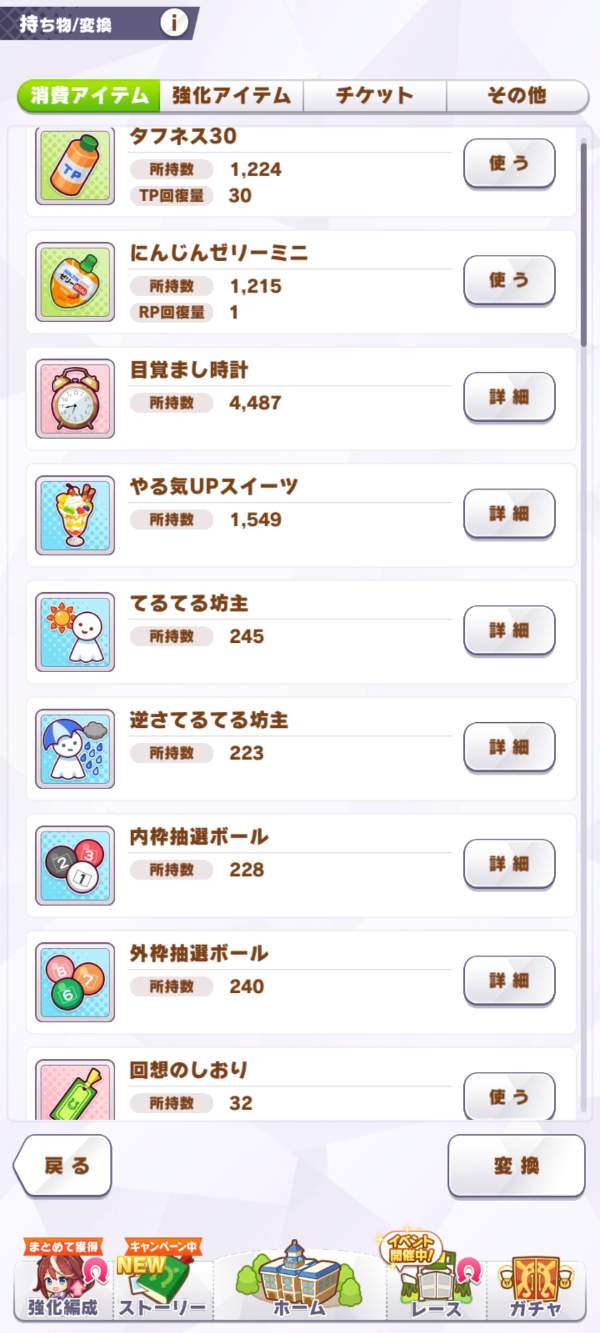Switch to the 強化アイテム tab
The height and width of the screenshot is (1333, 600).
click(231, 96)
